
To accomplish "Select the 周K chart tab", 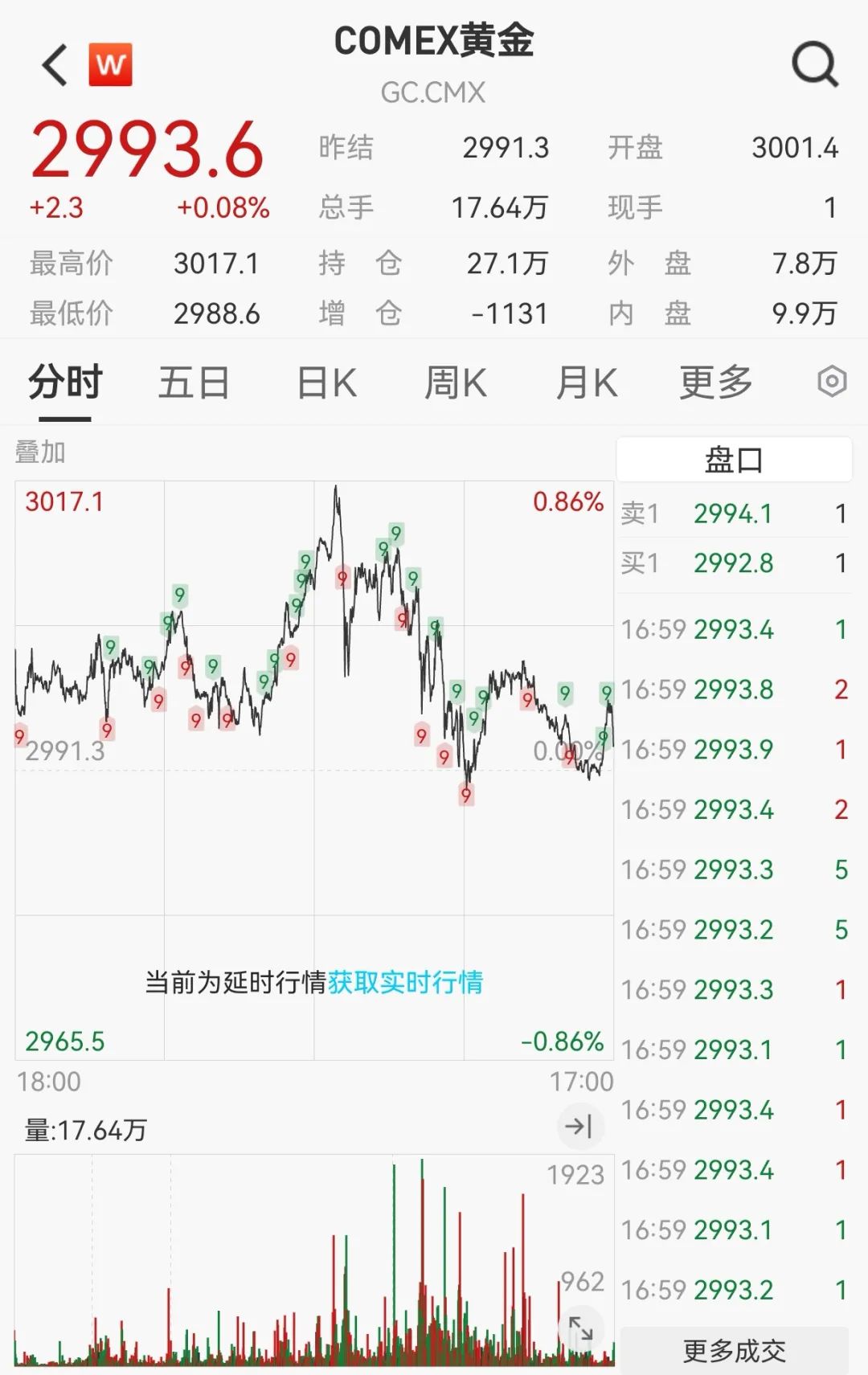I will pos(455,383).
